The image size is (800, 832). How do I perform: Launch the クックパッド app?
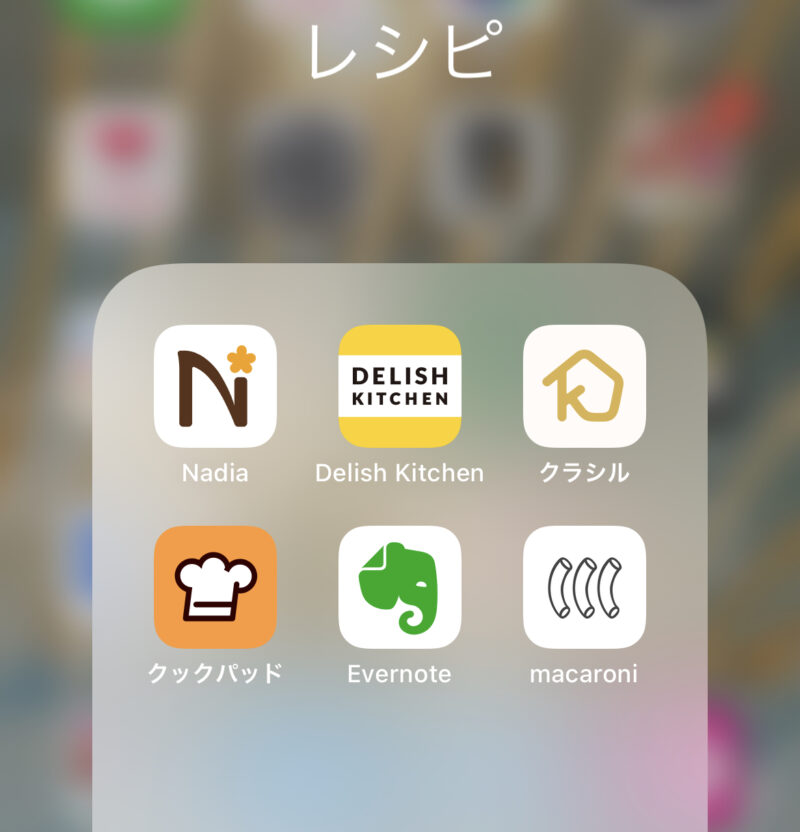click(x=215, y=587)
